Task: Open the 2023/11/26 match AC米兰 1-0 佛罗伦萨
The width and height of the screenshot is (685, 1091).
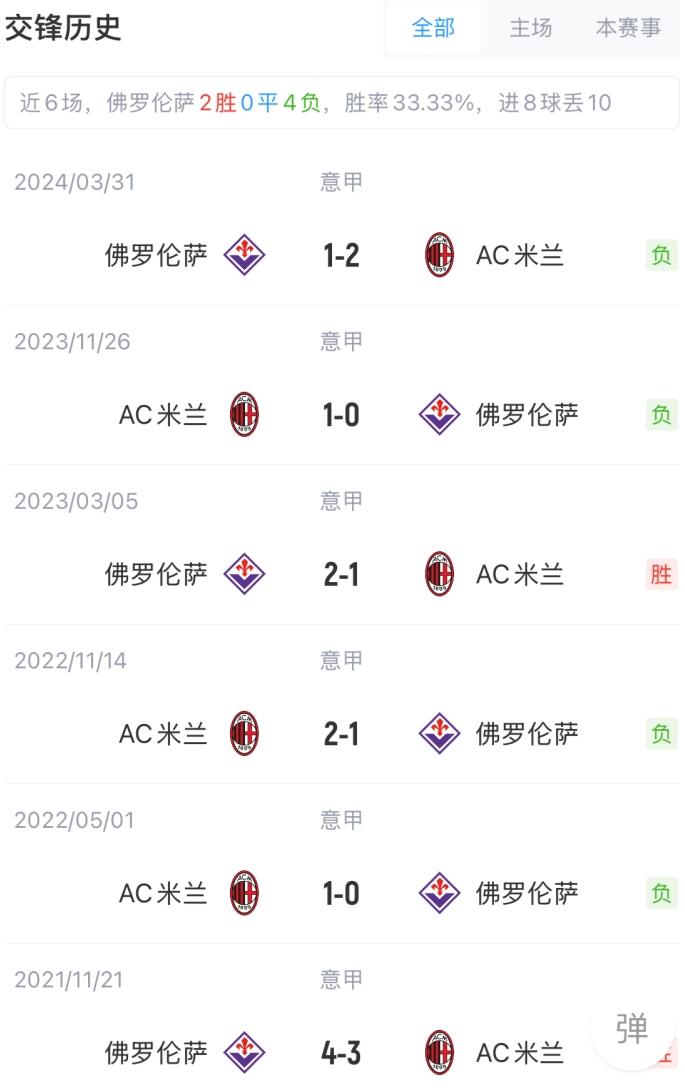Action: point(342,415)
